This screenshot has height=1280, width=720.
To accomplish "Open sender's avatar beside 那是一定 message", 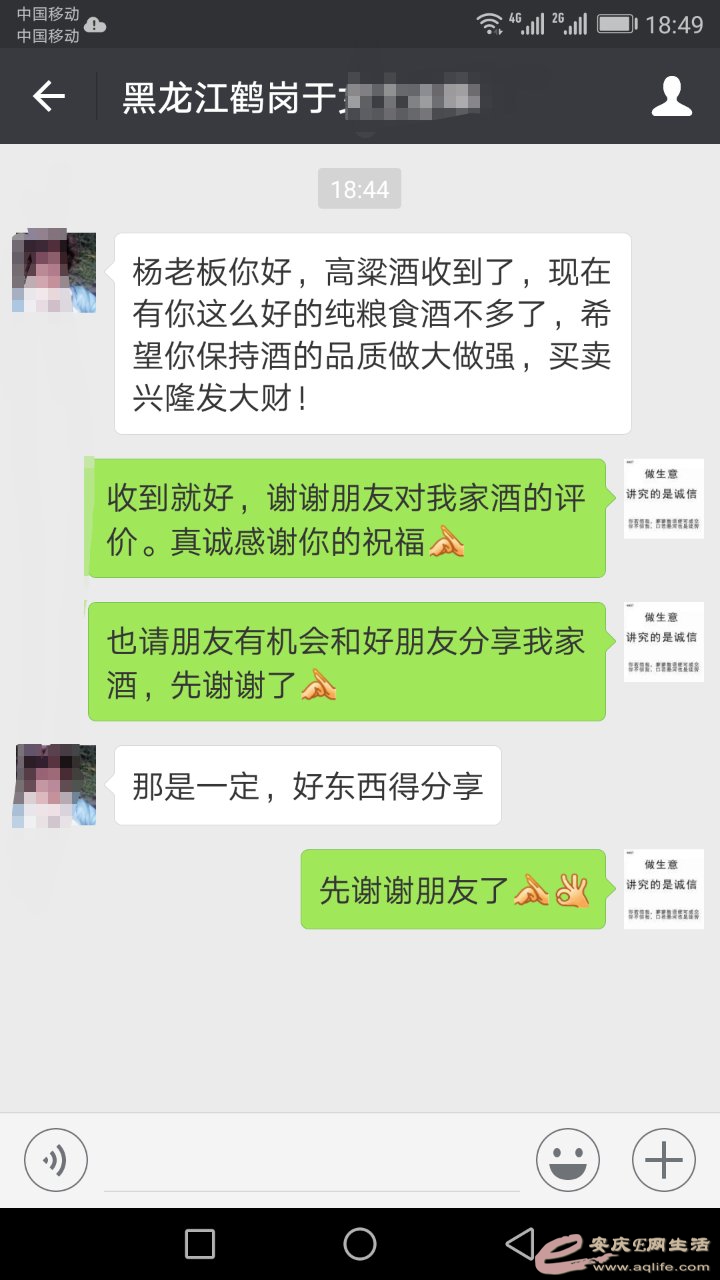I will click(54, 785).
